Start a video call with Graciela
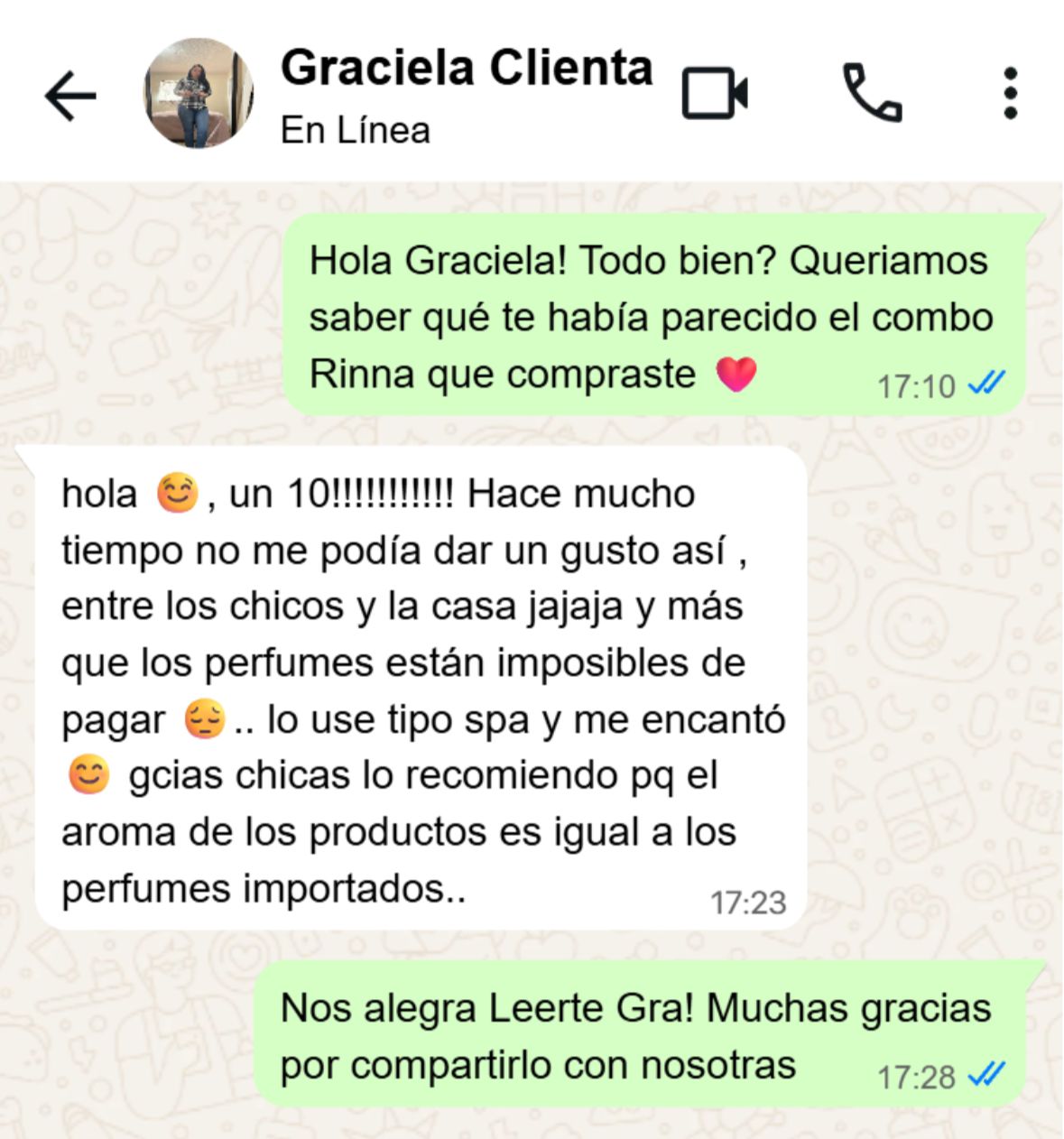Screen dimensions: 1064x1139 (x=714, y=92)
